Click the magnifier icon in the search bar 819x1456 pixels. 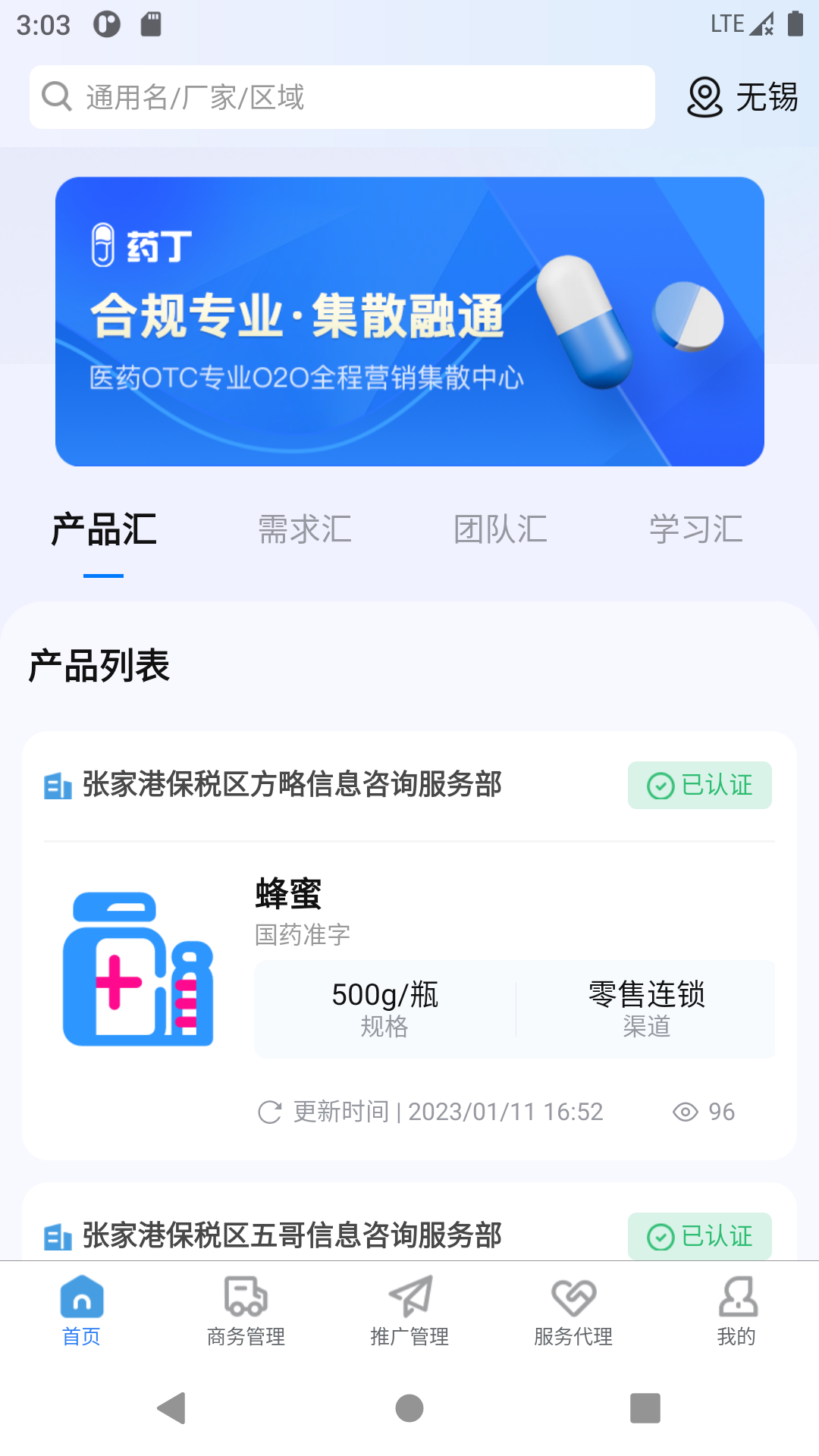pyautogui.click(x=56, y=96)
